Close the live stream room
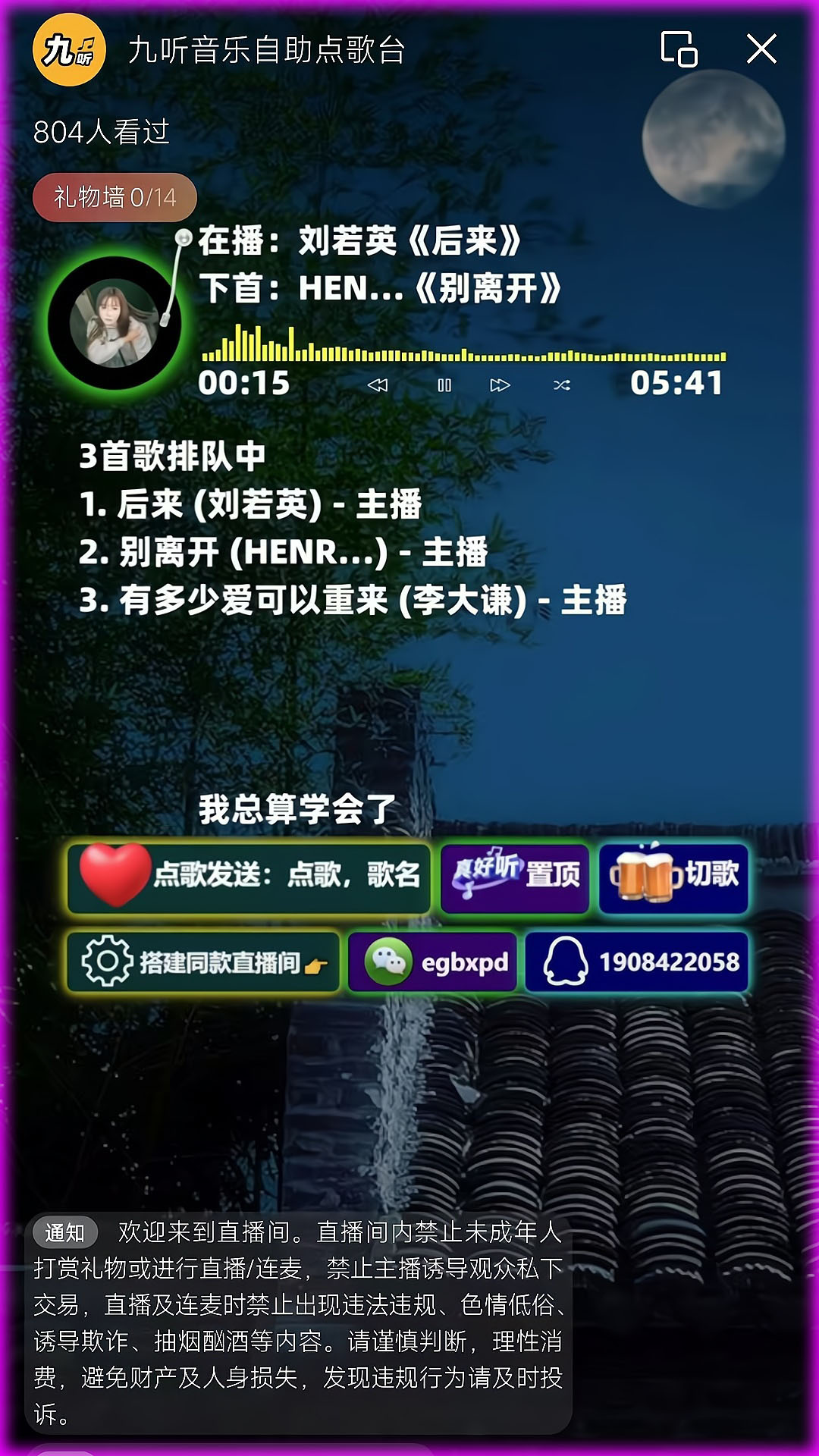 (761, 49)
